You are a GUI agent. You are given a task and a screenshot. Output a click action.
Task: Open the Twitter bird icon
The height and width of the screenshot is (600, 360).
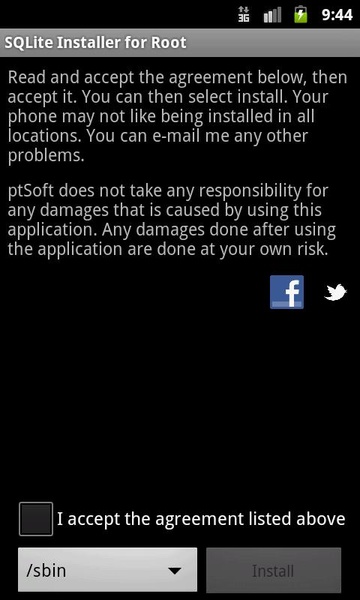(x=336, y=292)
